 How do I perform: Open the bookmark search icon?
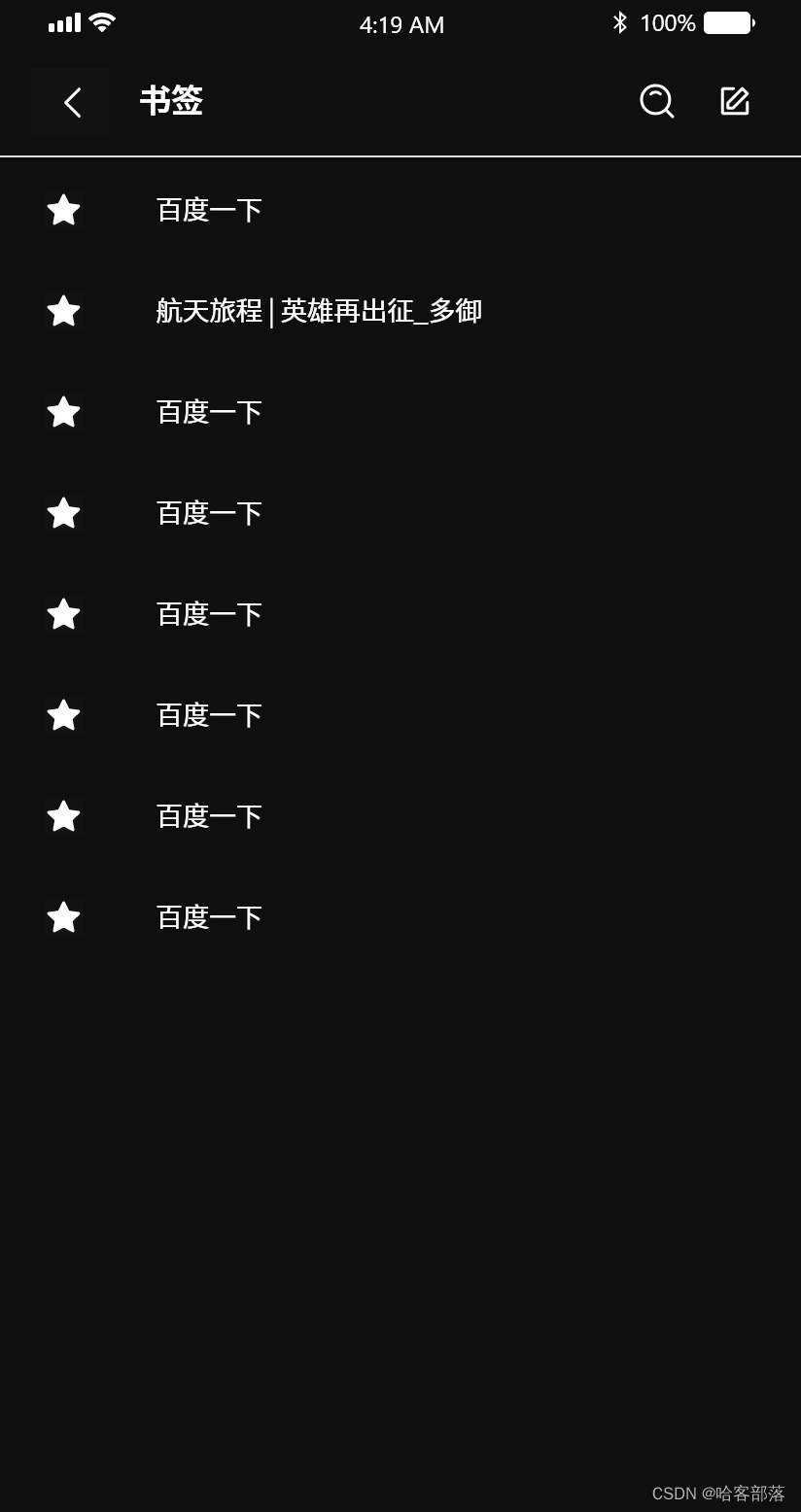[656, 101]
